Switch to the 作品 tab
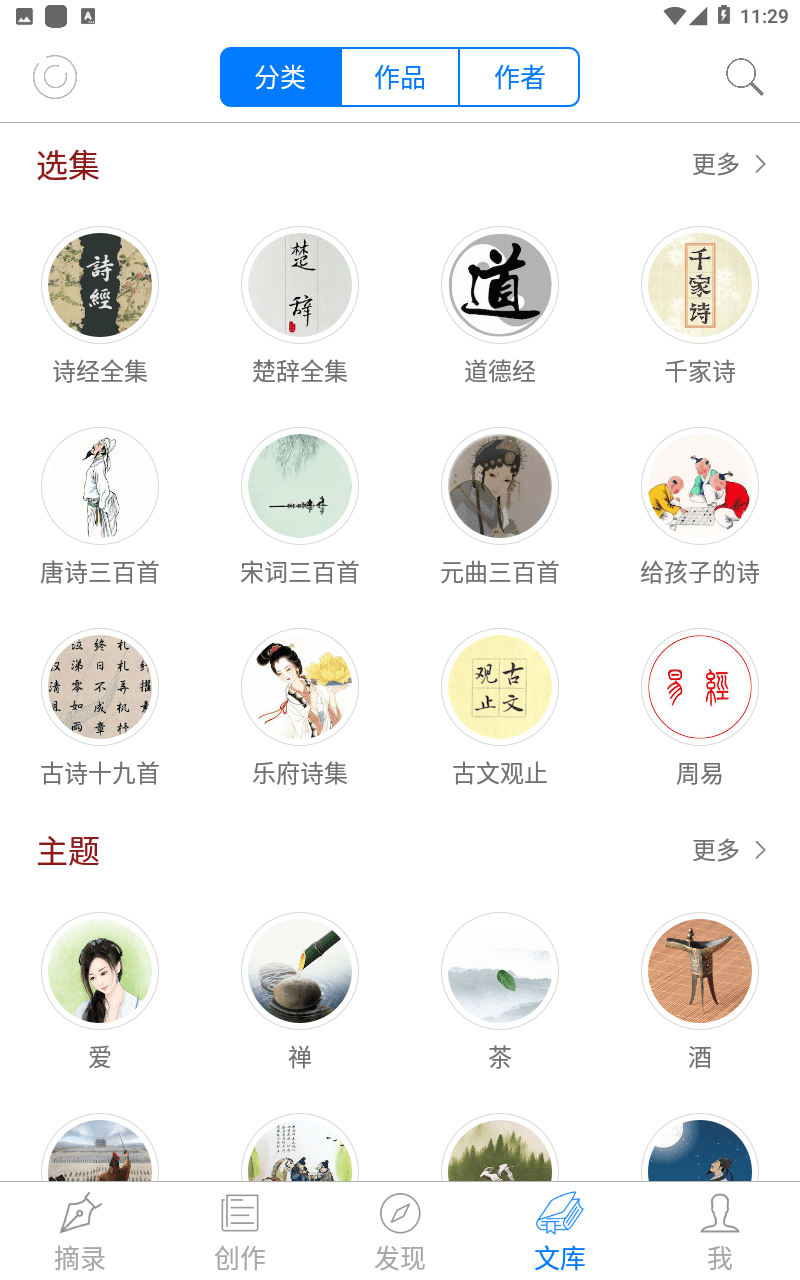 pyautogui.click(x=400, y=77)
